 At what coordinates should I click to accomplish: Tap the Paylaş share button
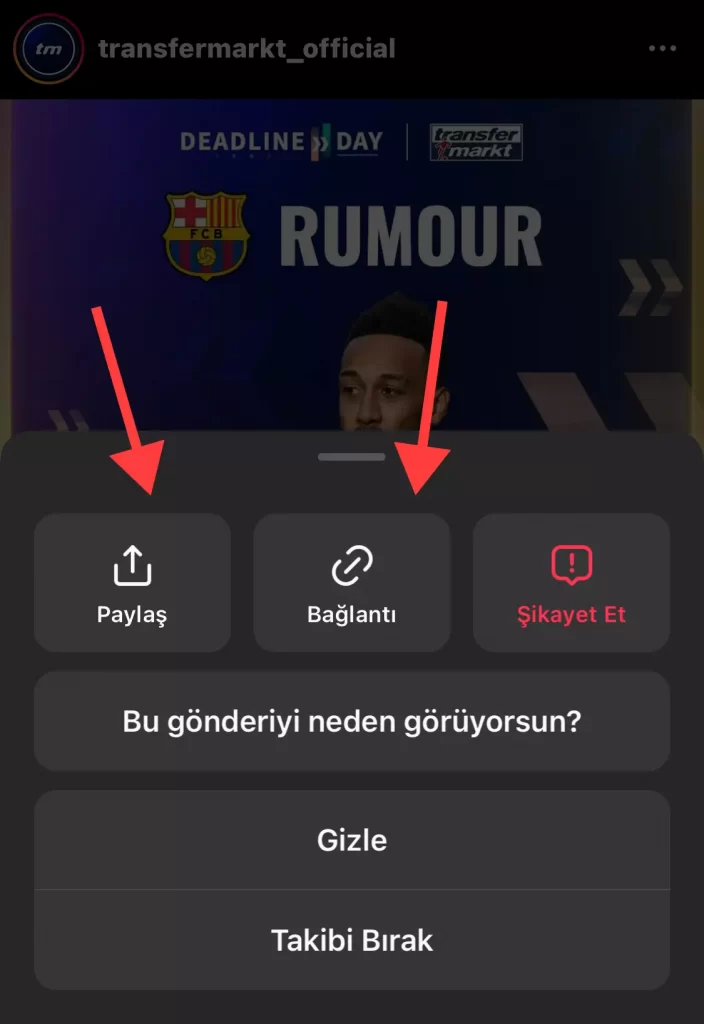(x=132, y=583)
